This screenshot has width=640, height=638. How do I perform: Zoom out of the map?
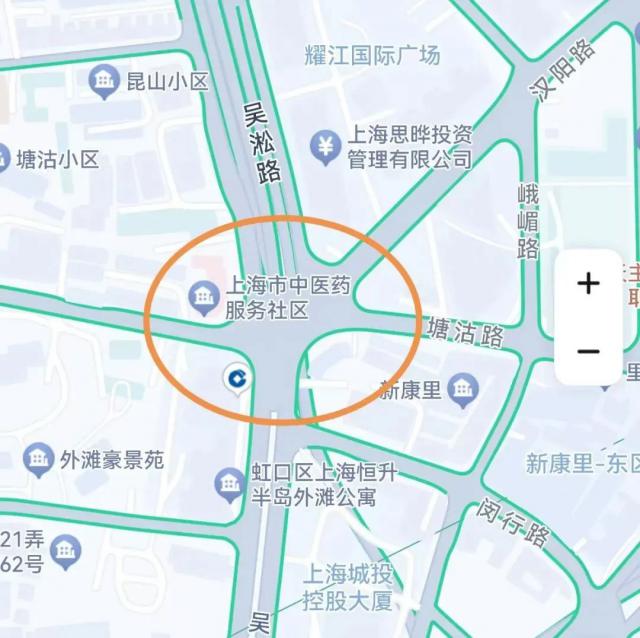click(x=588, y=351)
